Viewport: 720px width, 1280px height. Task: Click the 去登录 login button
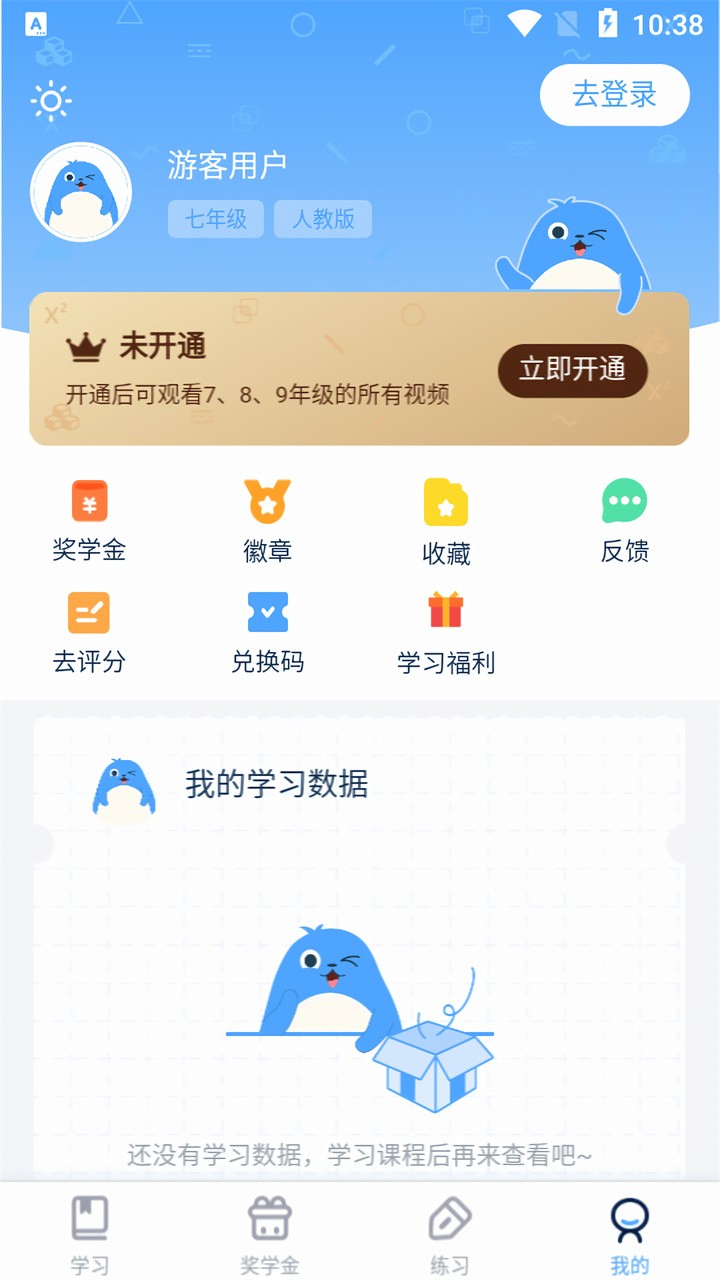614,95
